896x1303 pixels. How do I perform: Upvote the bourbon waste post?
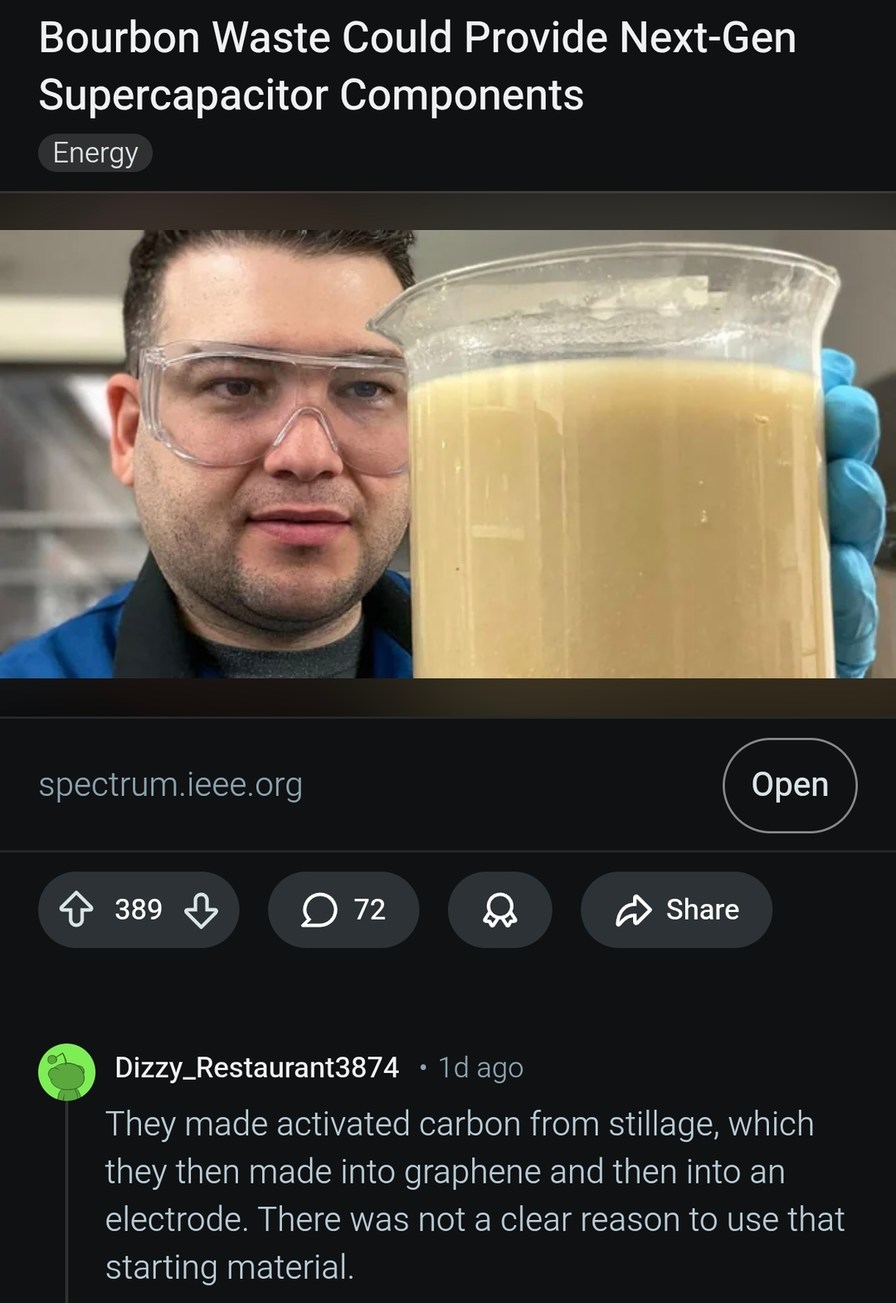[78, 910]
